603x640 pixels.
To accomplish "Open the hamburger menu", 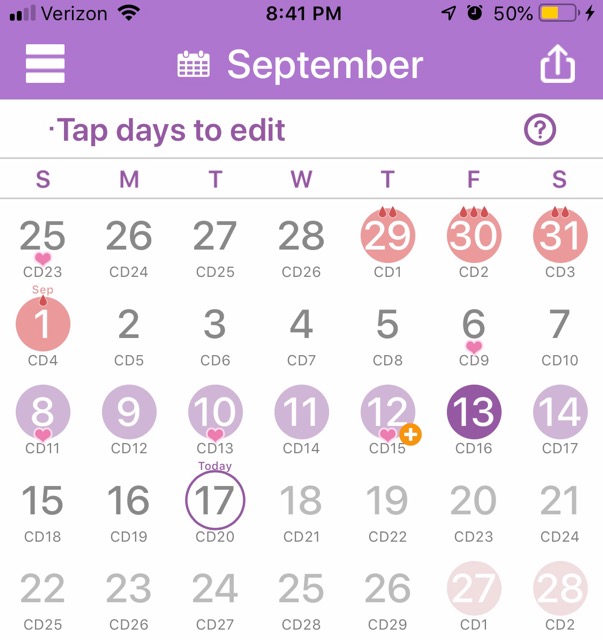I will (x=45, y=64).
